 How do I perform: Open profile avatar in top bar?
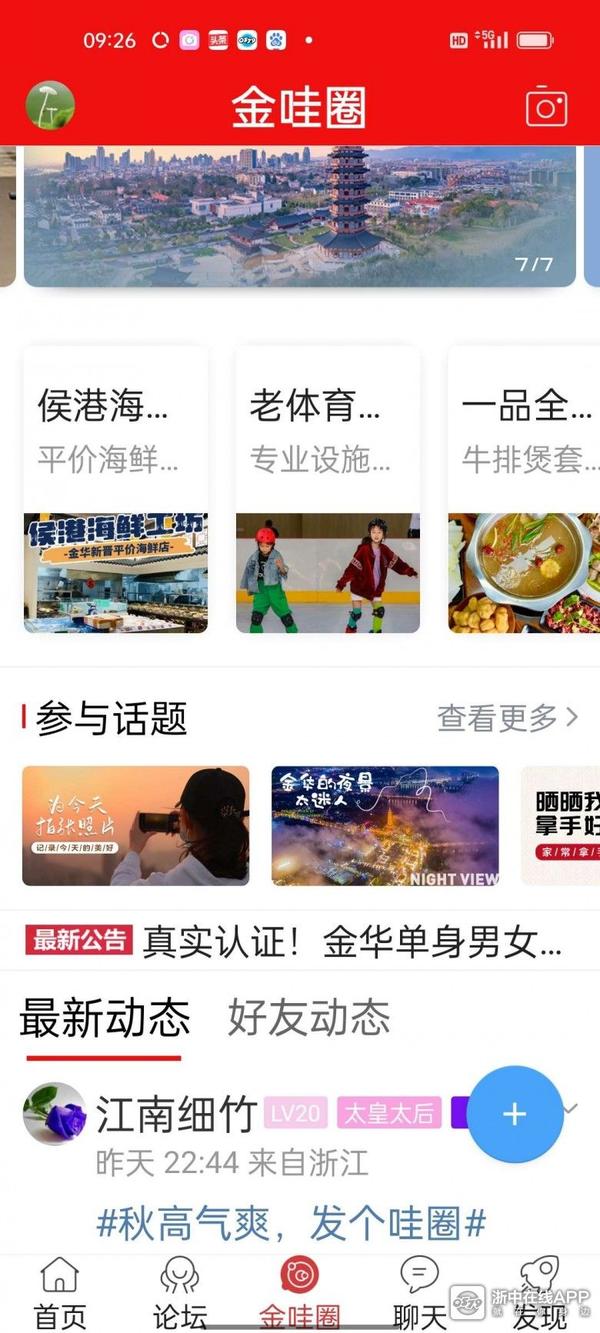click(x=49, y=106)
